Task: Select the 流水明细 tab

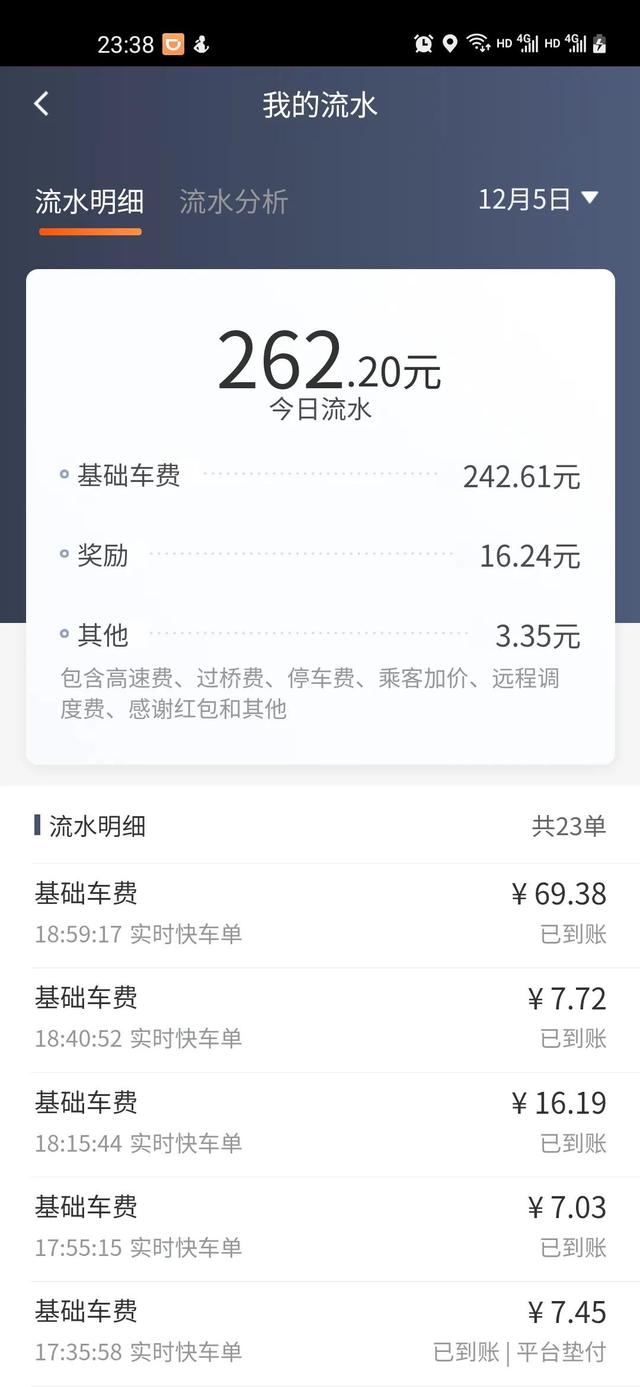Action: pyautogui.click(x=90, y=202)
